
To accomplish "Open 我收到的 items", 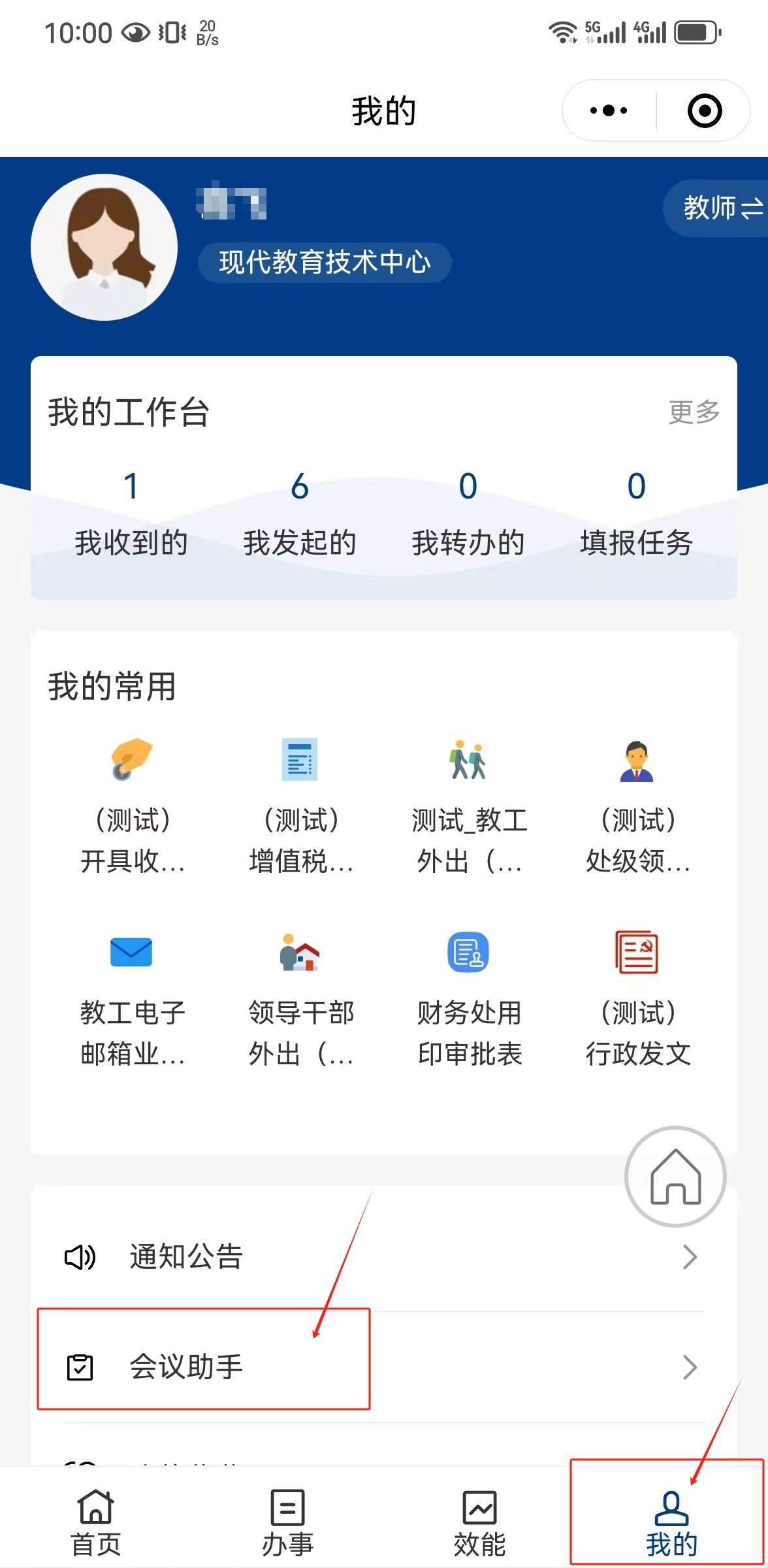I will (131, 514).
